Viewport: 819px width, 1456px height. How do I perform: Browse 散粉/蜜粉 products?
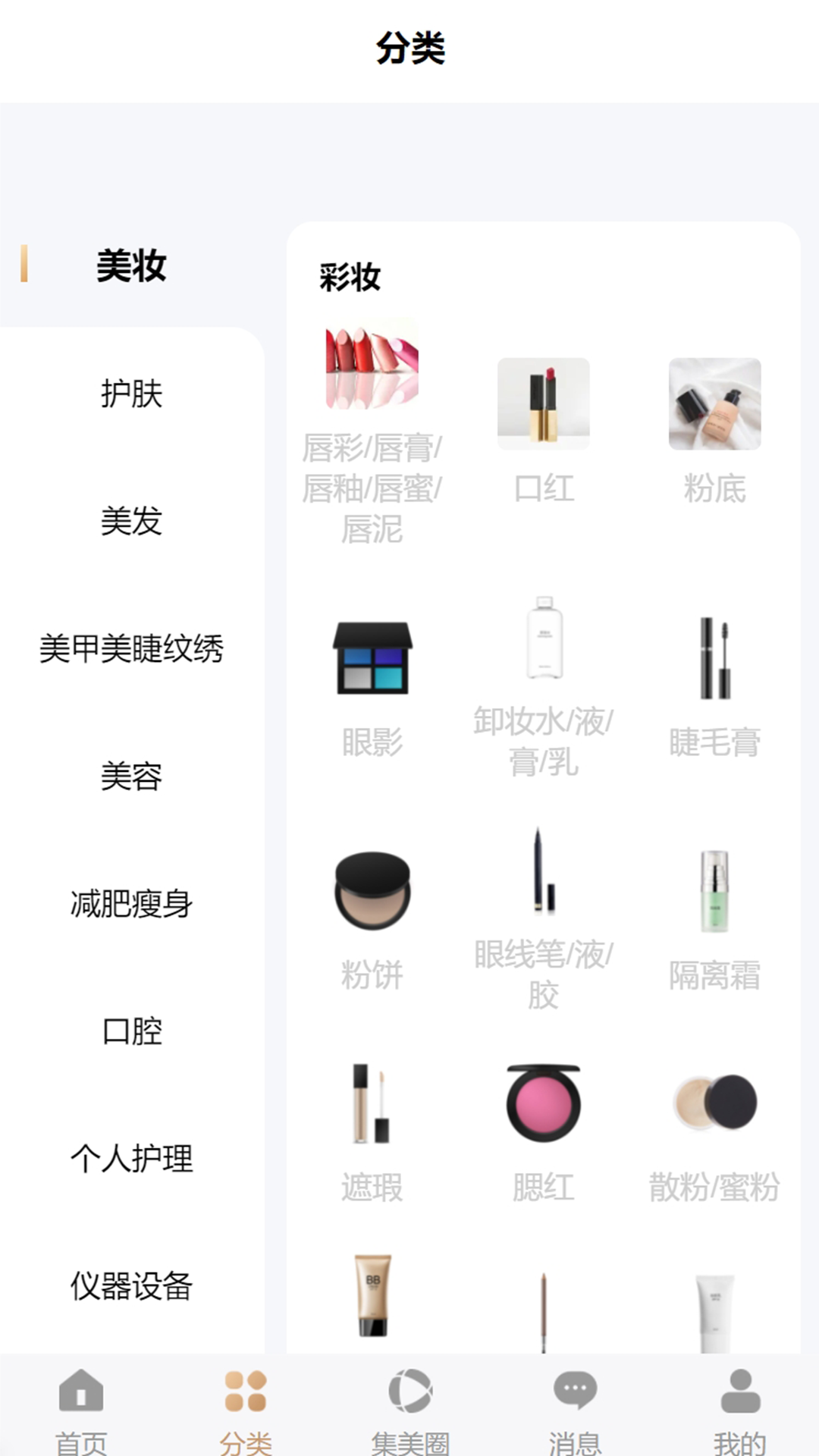pyautogui.click(x=714, y=1130)
